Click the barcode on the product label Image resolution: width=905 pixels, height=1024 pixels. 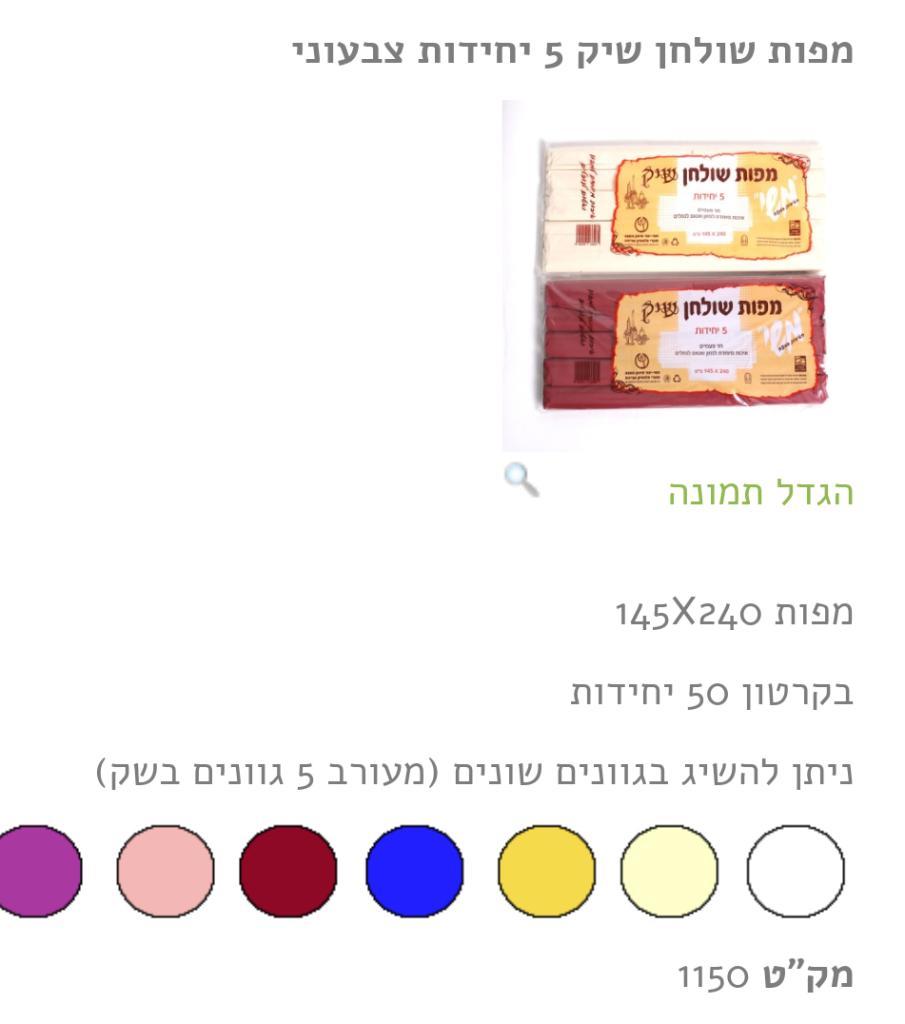pyautogui.click(x=585, y=233)
